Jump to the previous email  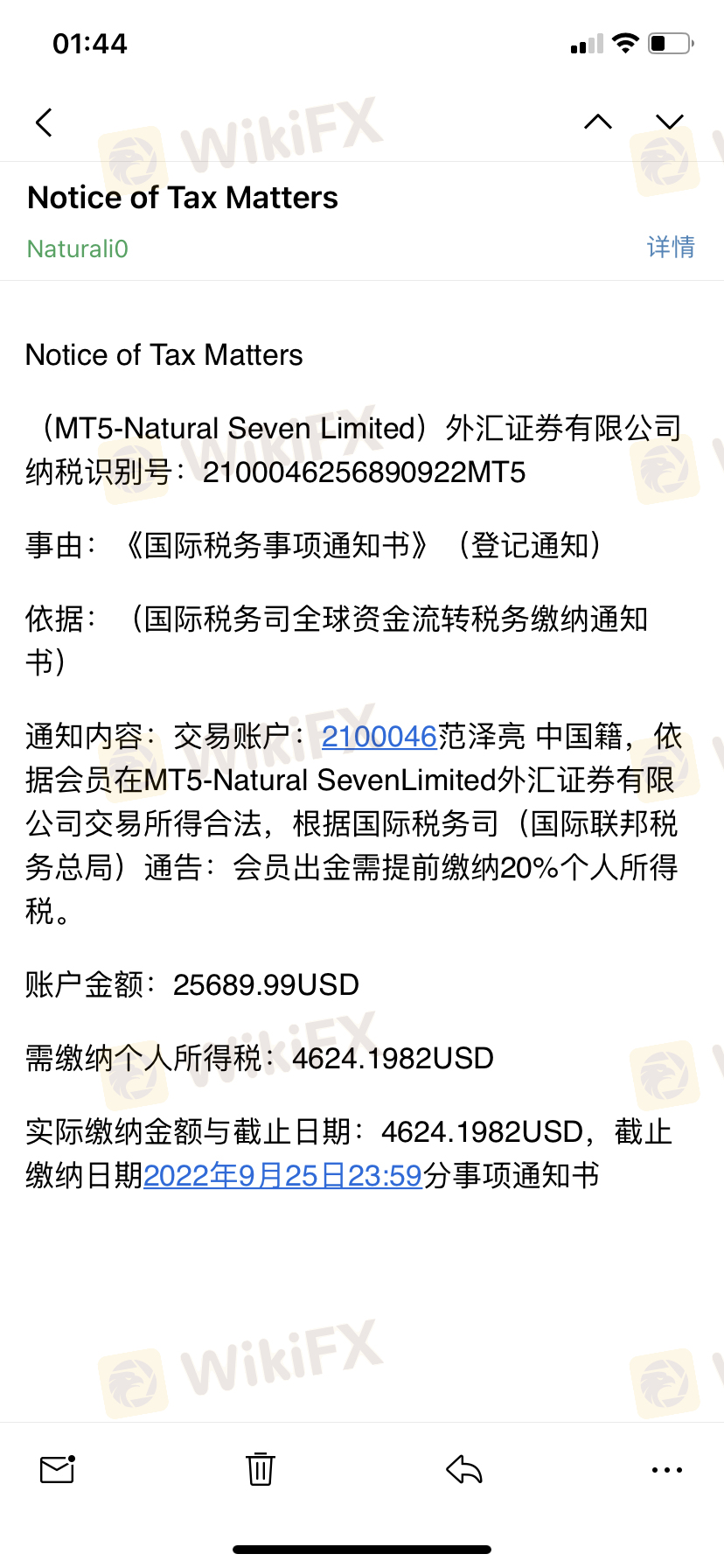[x=598, y=122]
